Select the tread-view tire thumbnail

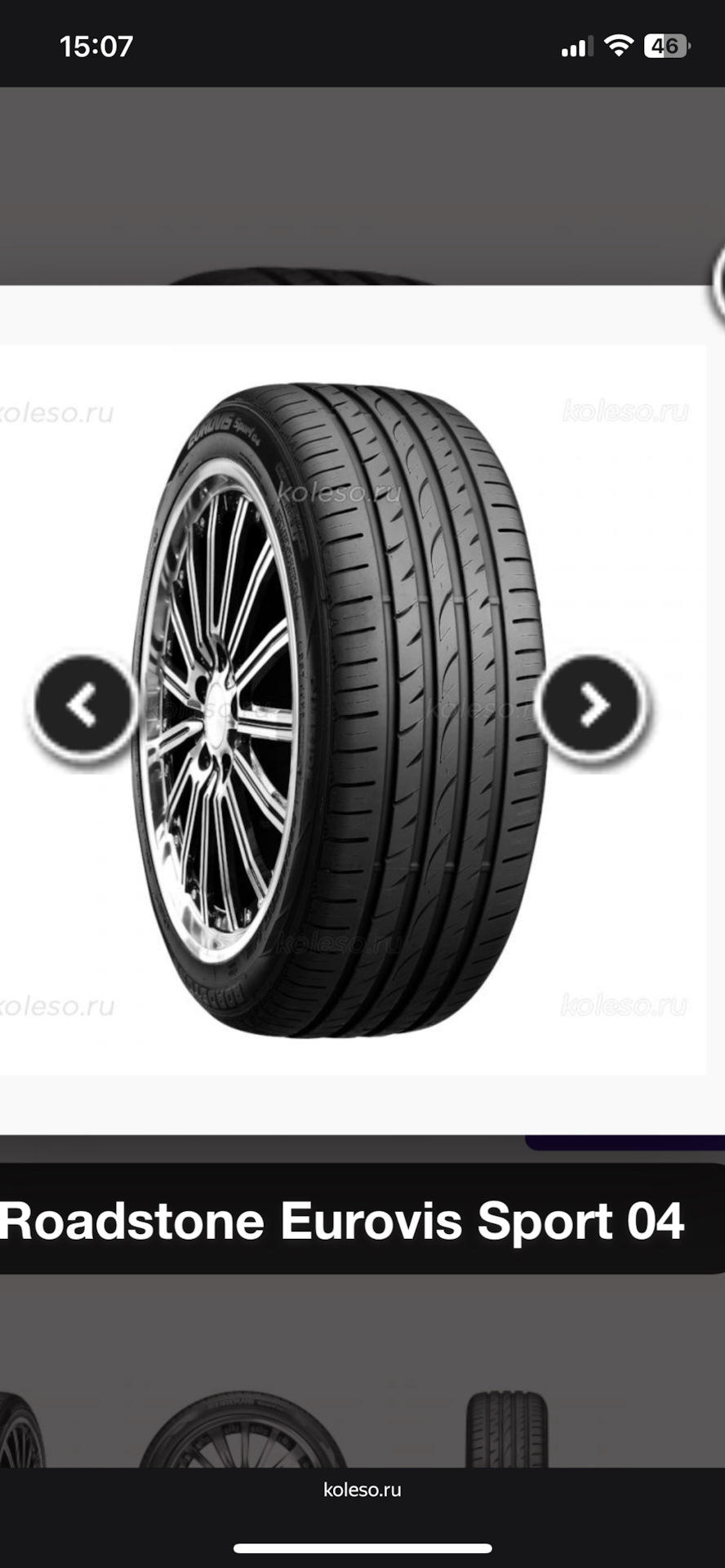pos(506,1429)
